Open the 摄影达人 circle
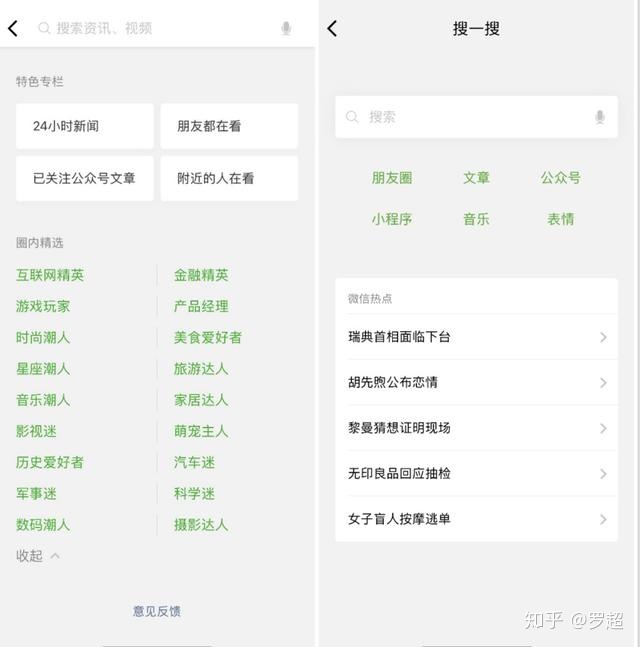640x647 pixels. [x=201, y=524]
